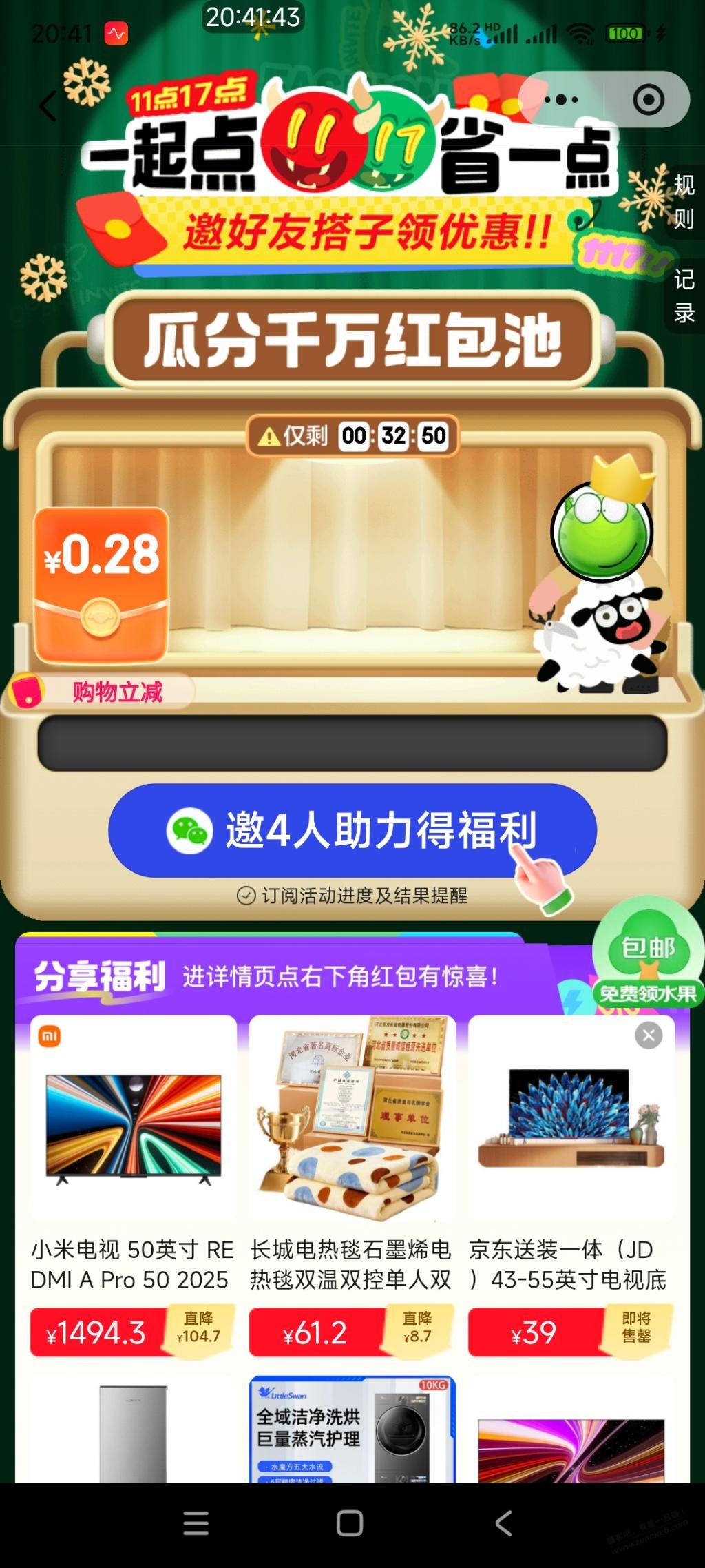The height and width of the screenshot is (1568, 705).
Task: Open the mini program more-options menu
Action: [560, 100]
